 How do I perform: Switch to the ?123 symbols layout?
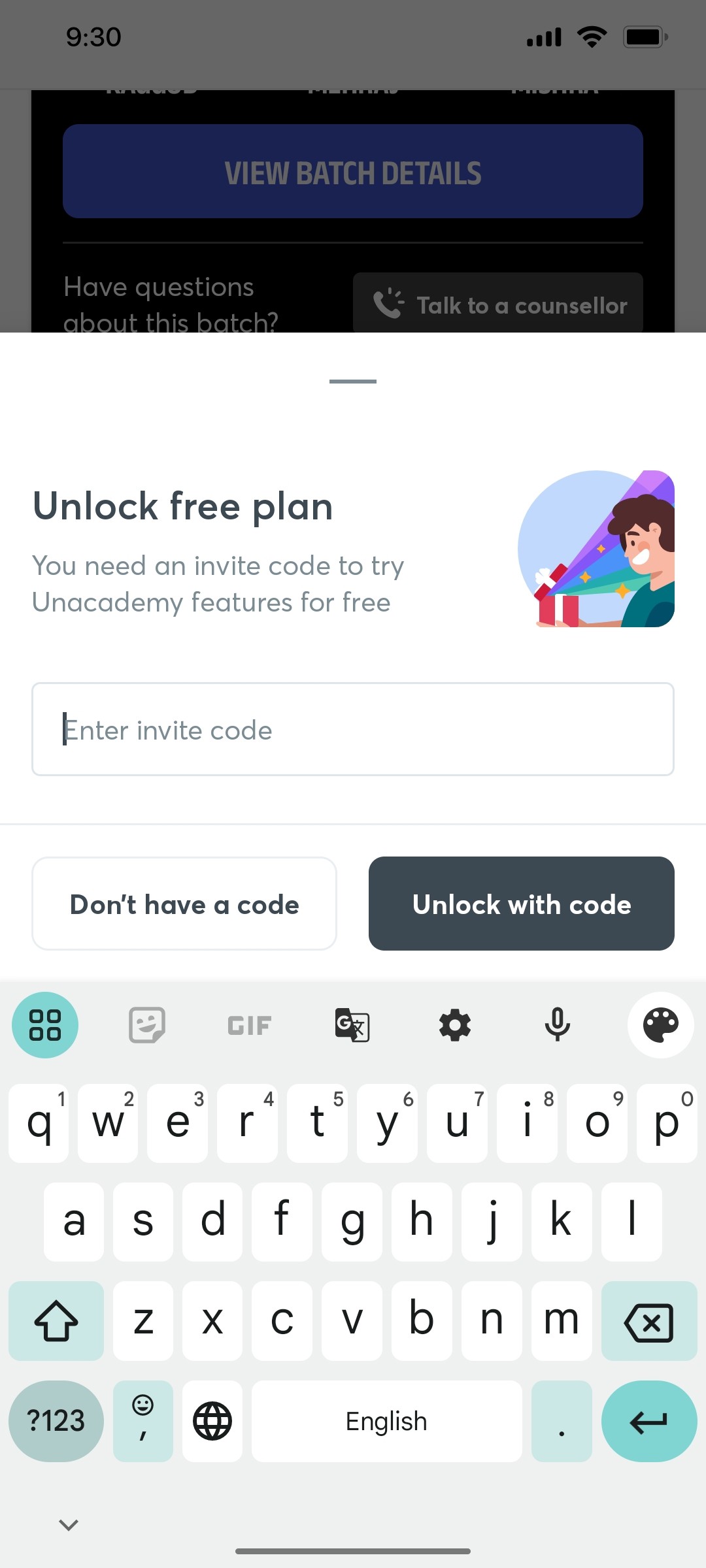tap(56, 1421)
